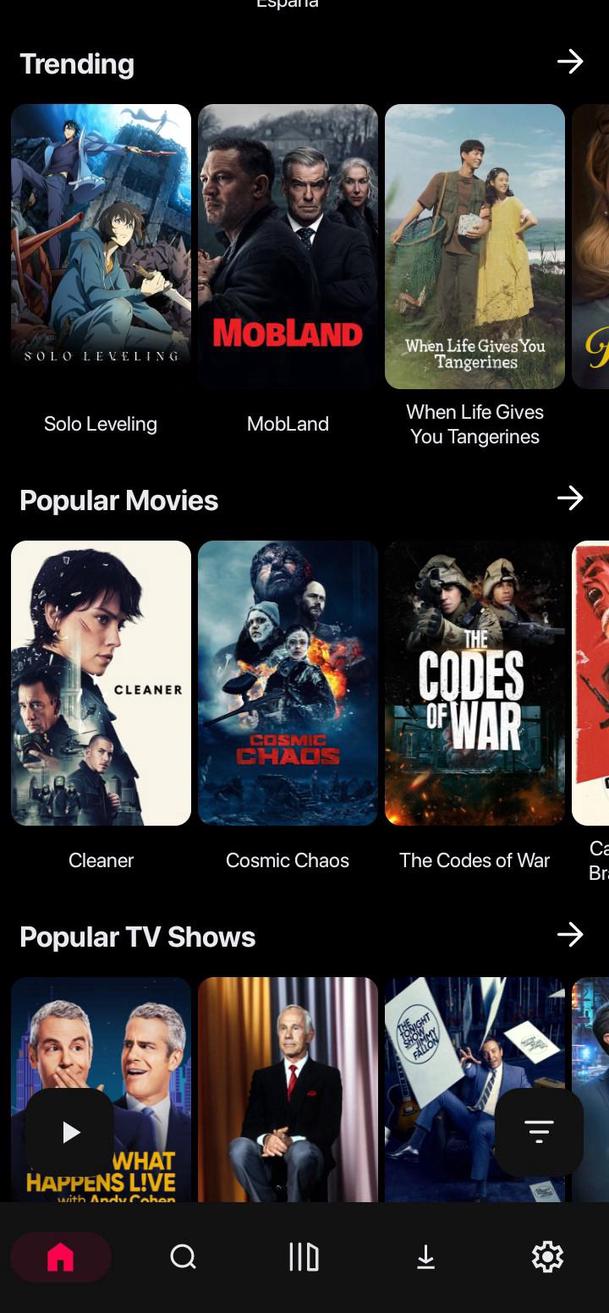Switch to the Search tab
Screen dimensions: 609x1313
point(183,1257)
